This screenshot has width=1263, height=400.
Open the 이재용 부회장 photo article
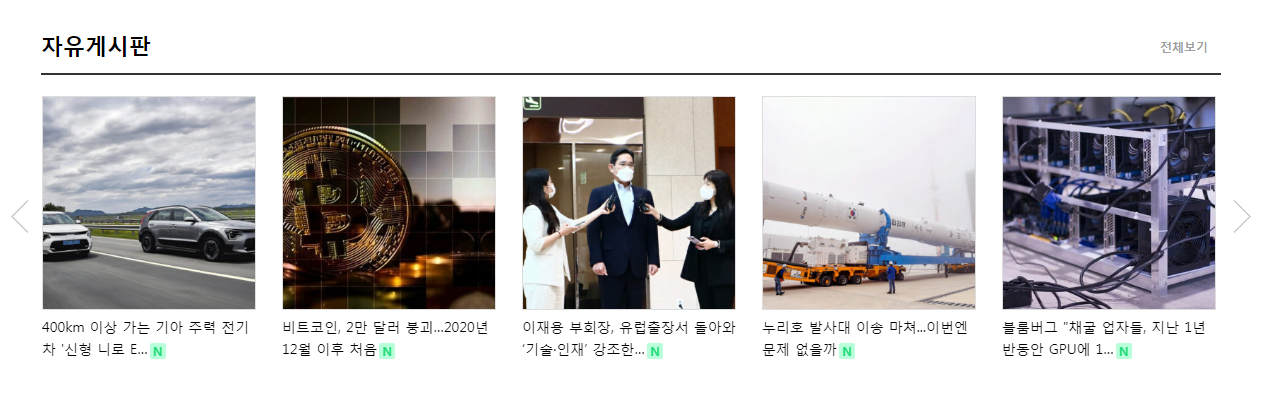pyautogui.click(x=629, y=203)
